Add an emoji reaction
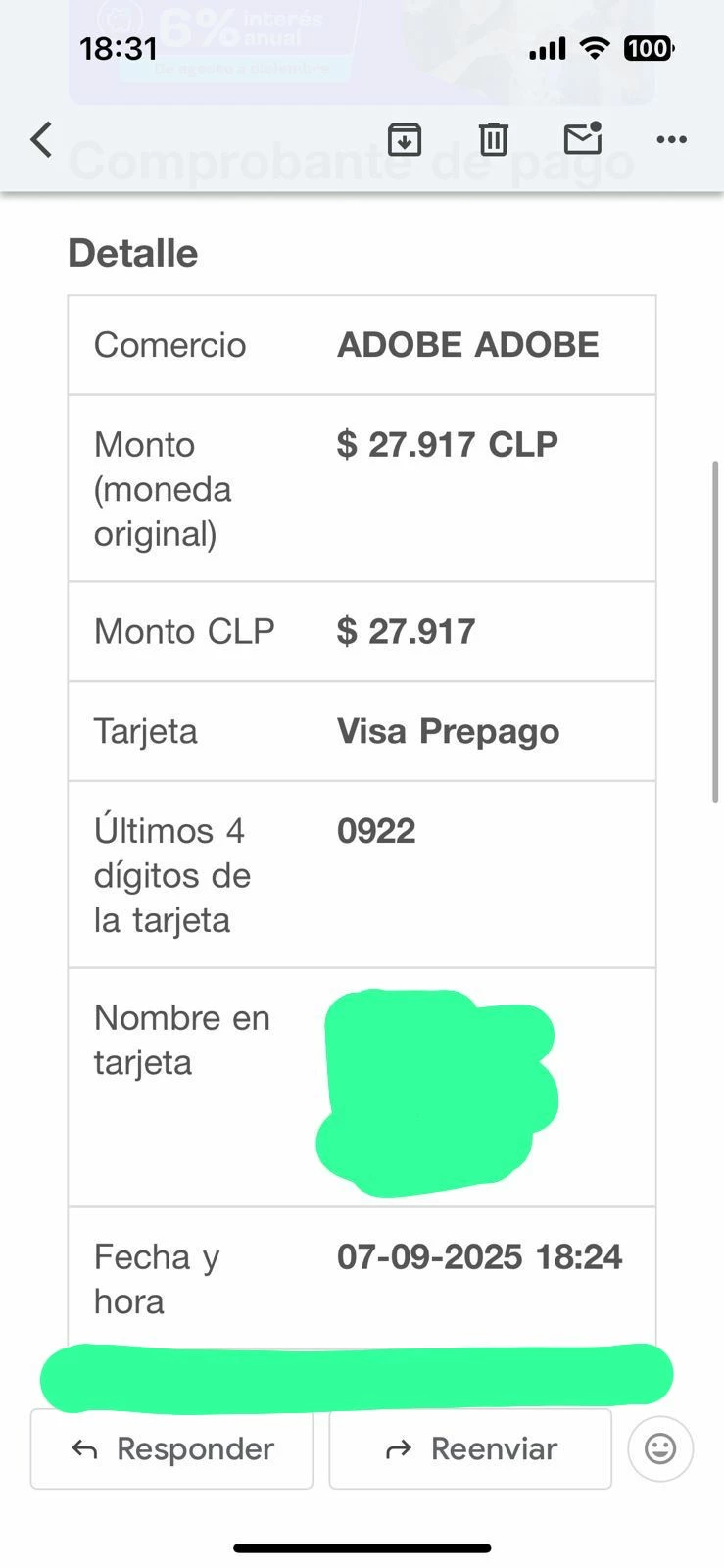Viewport: 724px width, 1568px height. (660, 1448)
